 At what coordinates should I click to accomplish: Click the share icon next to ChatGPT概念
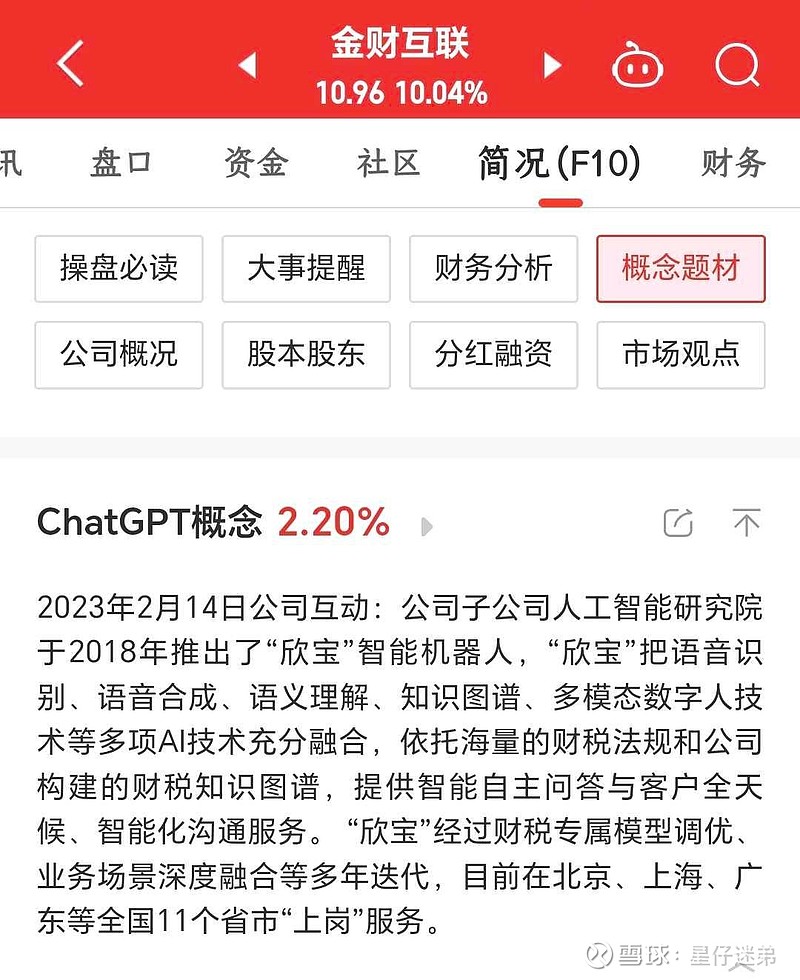click(679, 520)
